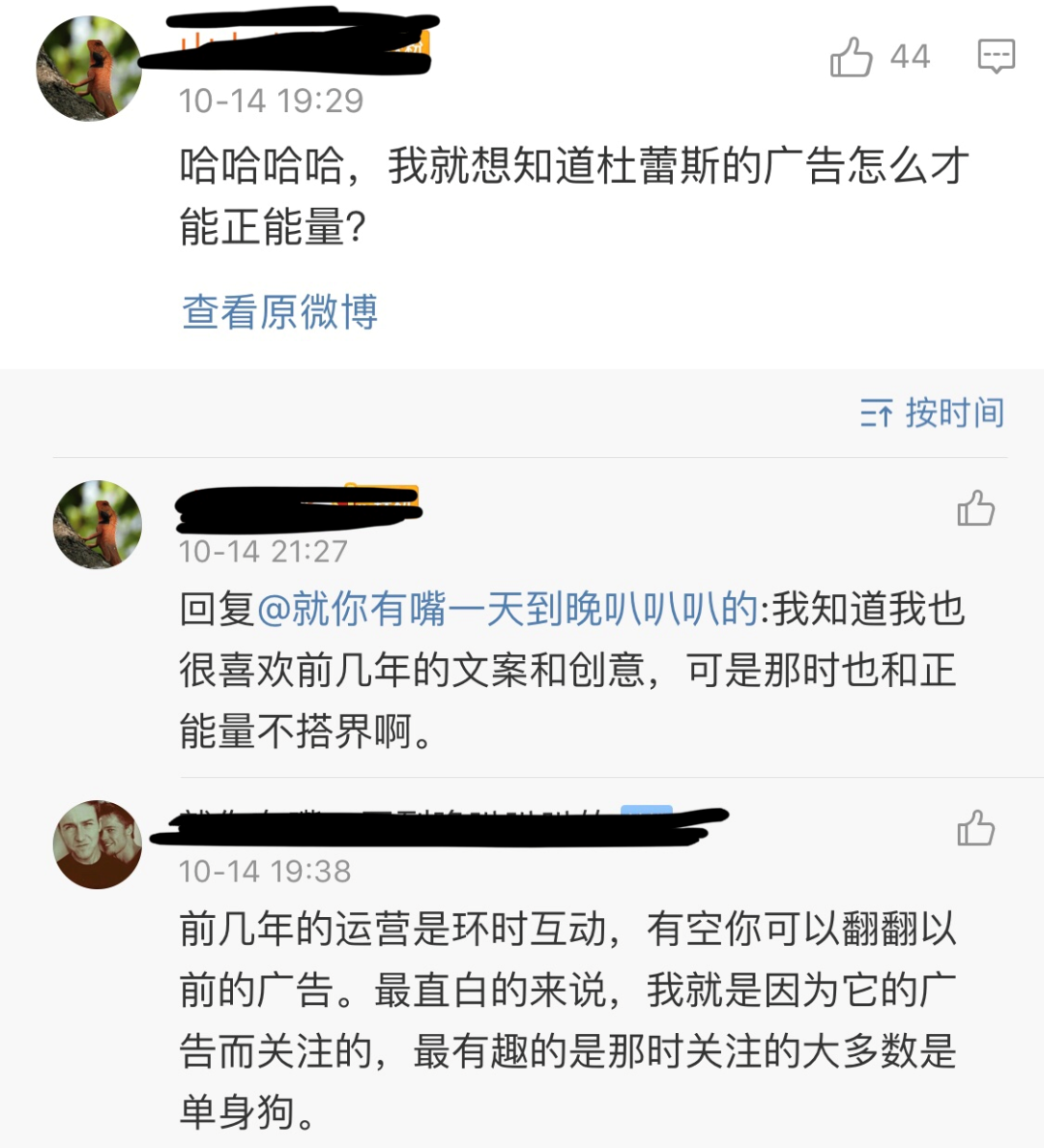Change sort order with 按时间
This screenshot has width=1044, height=1148.
[932, 414]
